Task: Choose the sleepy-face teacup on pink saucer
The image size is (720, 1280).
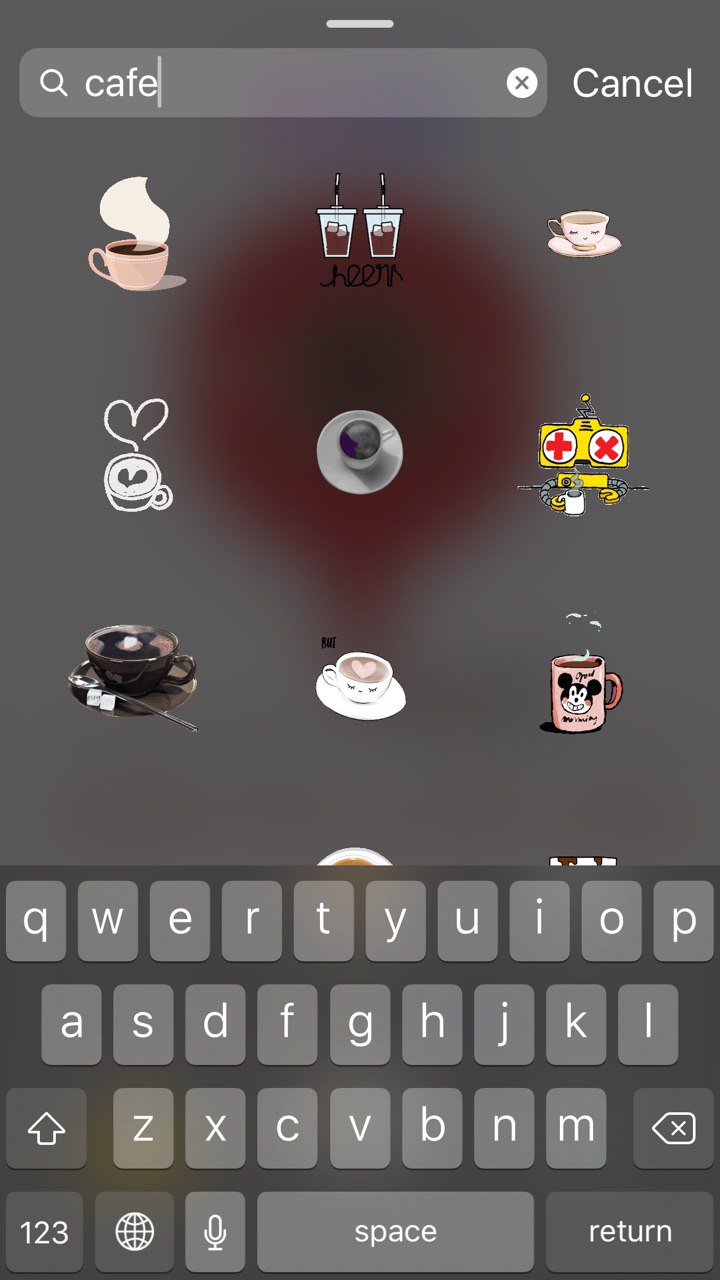Action: point(584,232)
